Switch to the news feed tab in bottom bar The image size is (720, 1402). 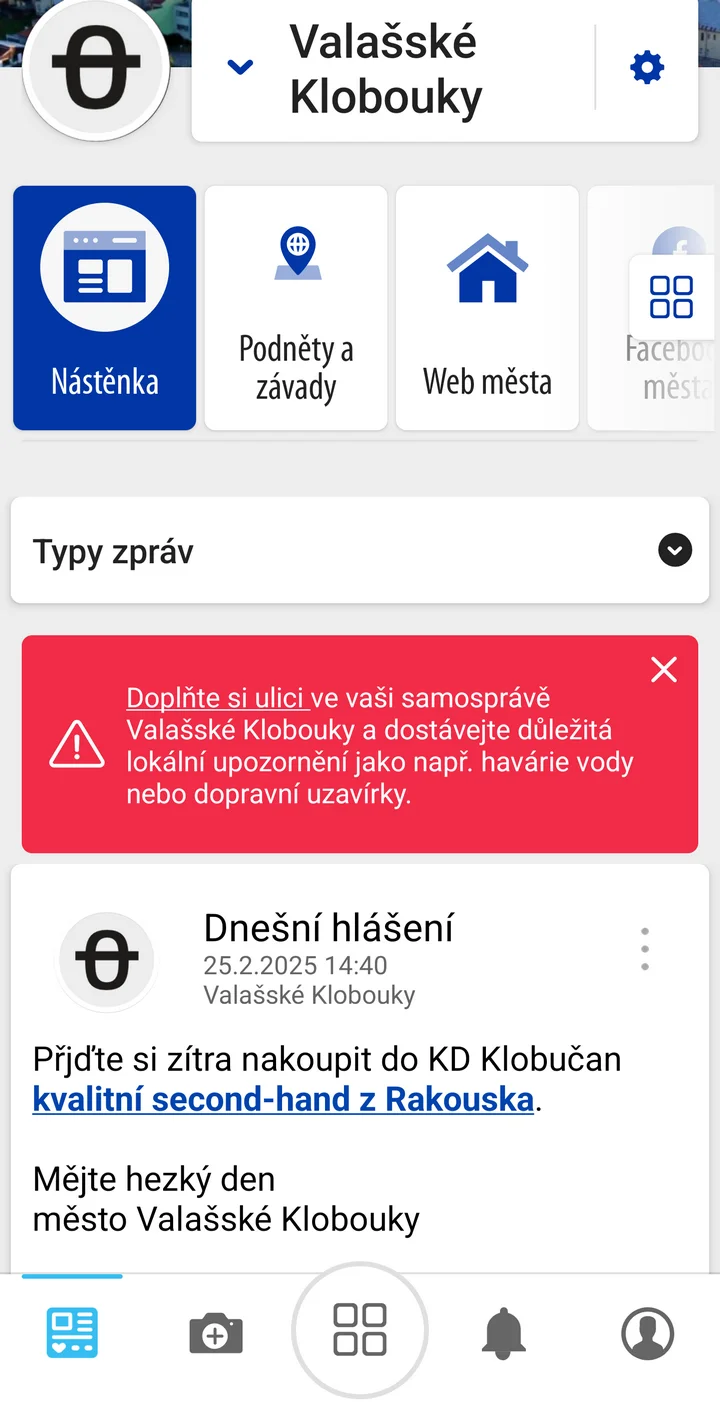point(72,1333)
